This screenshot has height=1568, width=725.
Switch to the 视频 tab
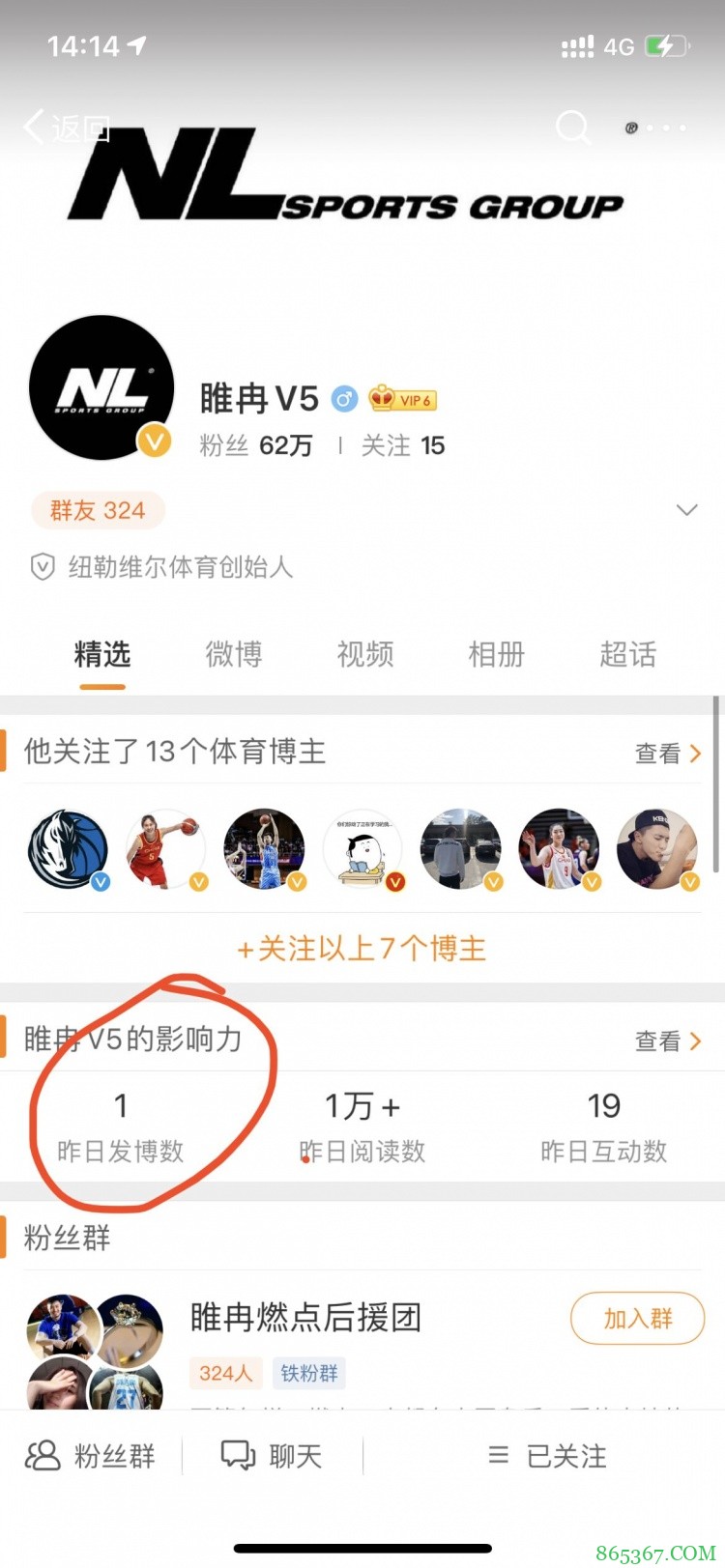364,654
